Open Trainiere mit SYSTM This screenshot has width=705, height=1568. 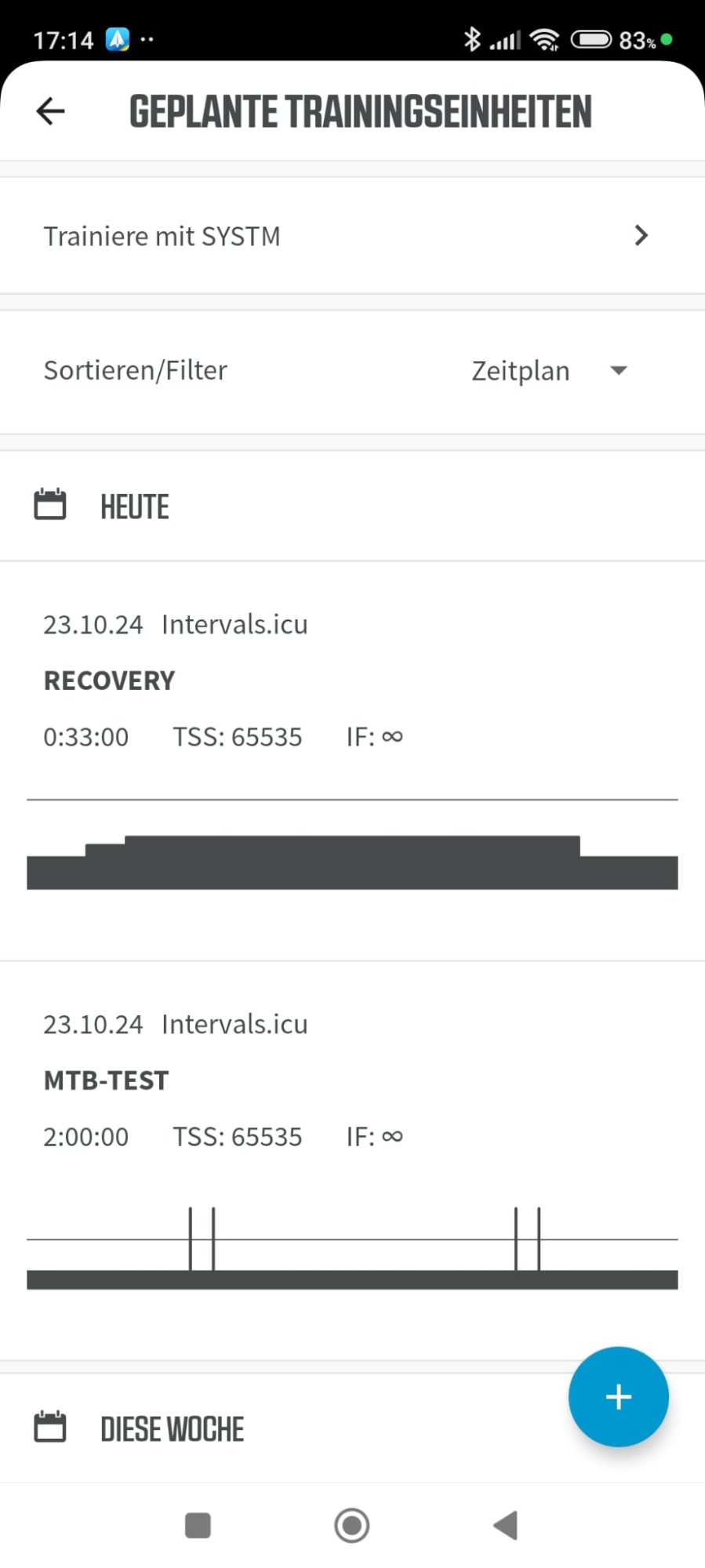(x=351, y=236)
